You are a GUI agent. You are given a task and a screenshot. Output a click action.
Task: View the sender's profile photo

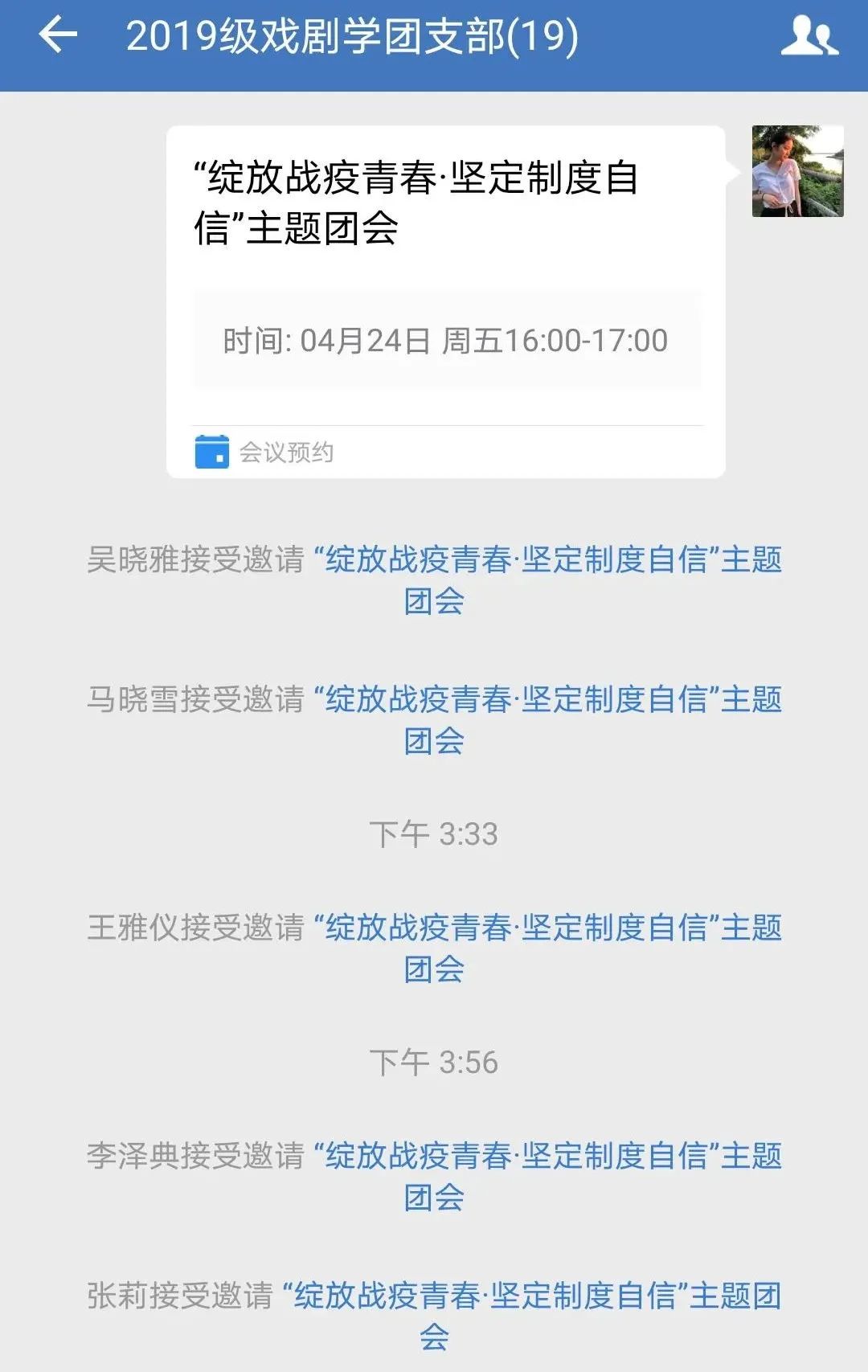coord(797,171)
